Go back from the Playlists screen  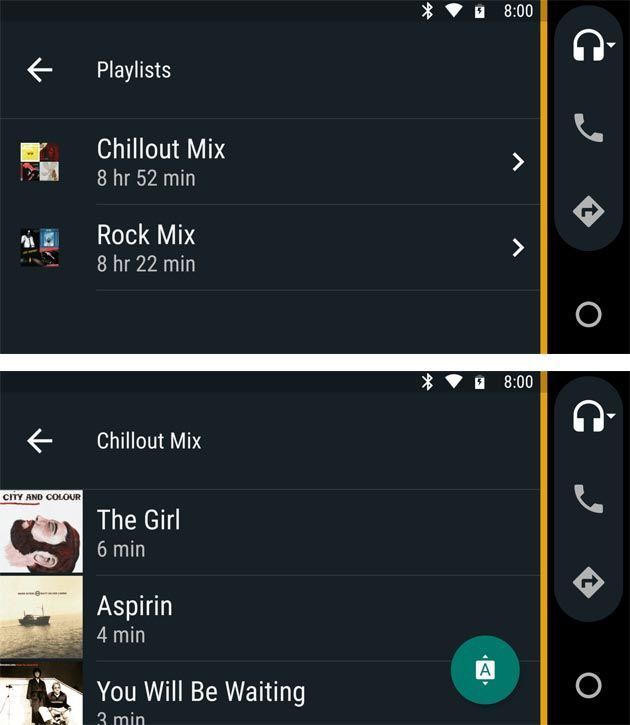pyautogui.click(x=40, y=70)
